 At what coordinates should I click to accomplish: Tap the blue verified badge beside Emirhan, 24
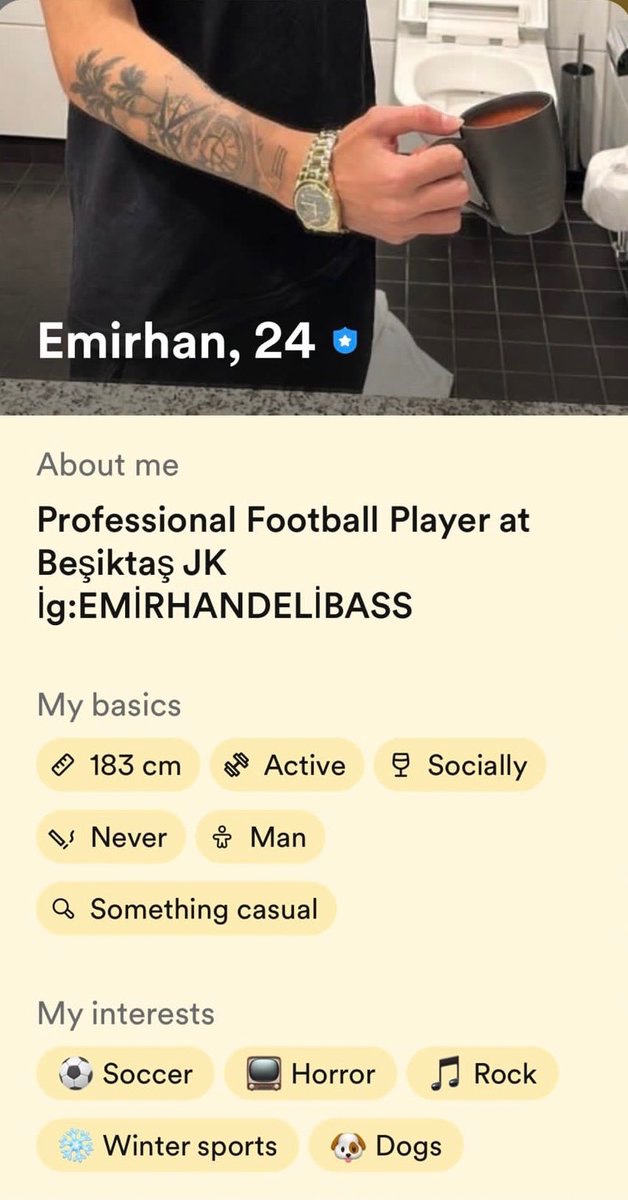coord(344,343)
